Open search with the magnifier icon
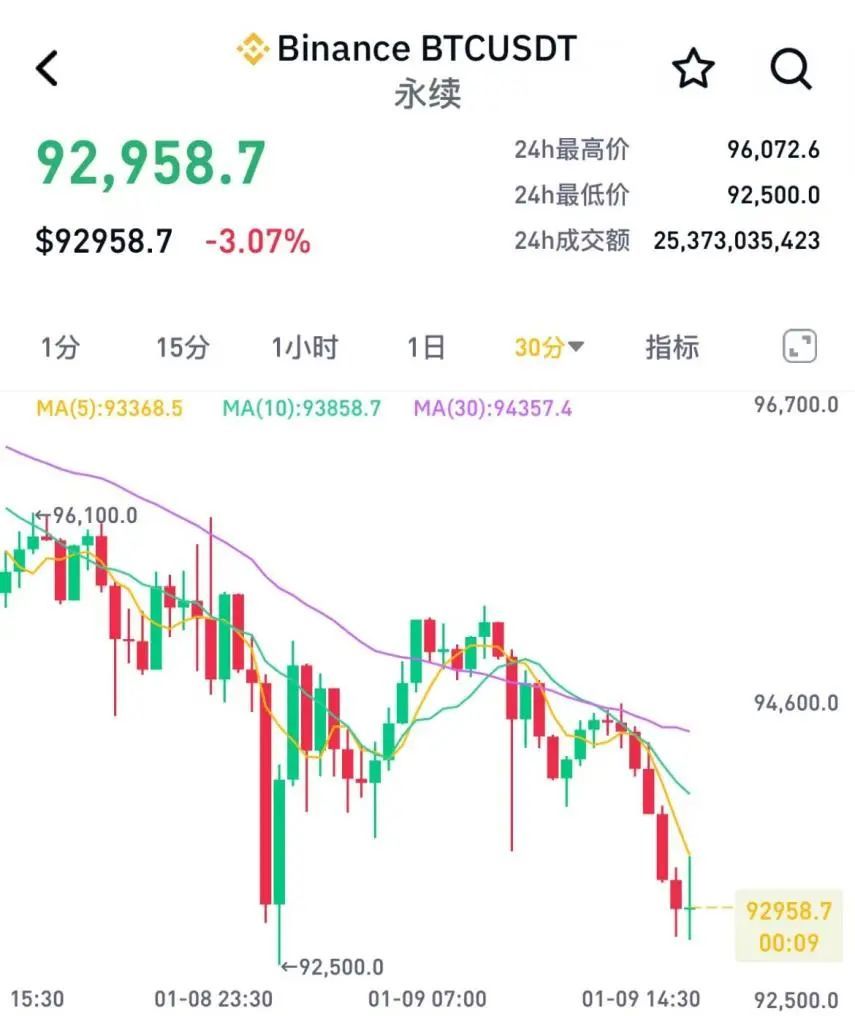Image resolution: width=855 pixels, height=1016 pixels. (x=790, y=68)
